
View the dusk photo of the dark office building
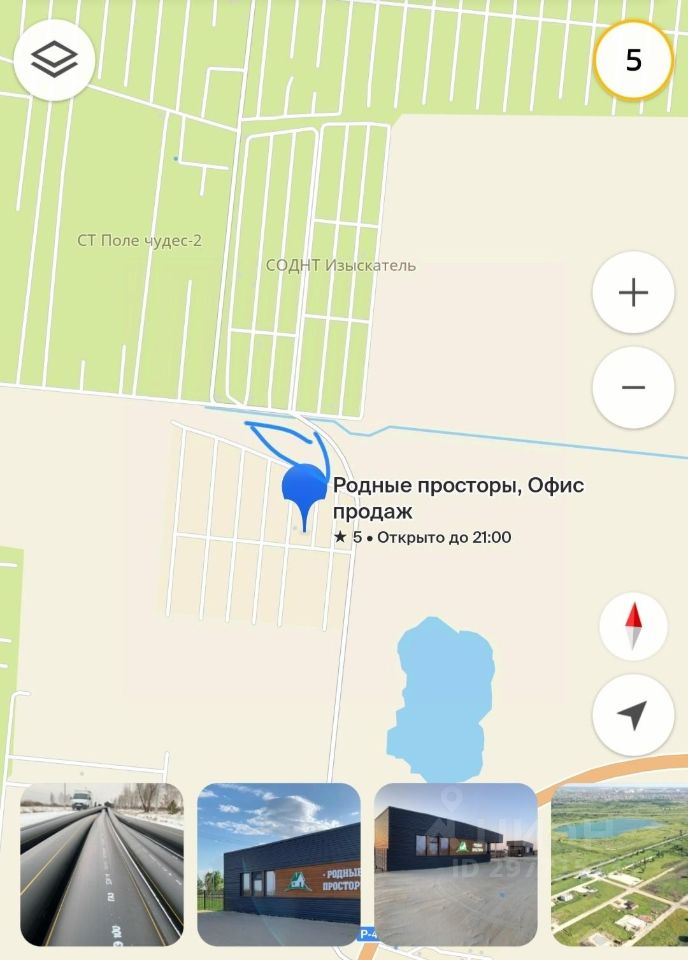coord(455,864)
